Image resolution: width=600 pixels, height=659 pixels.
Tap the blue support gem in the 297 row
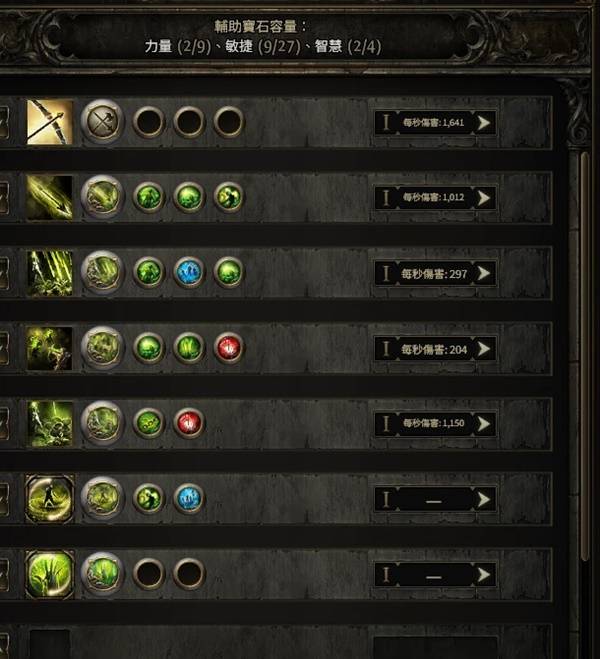189,272
